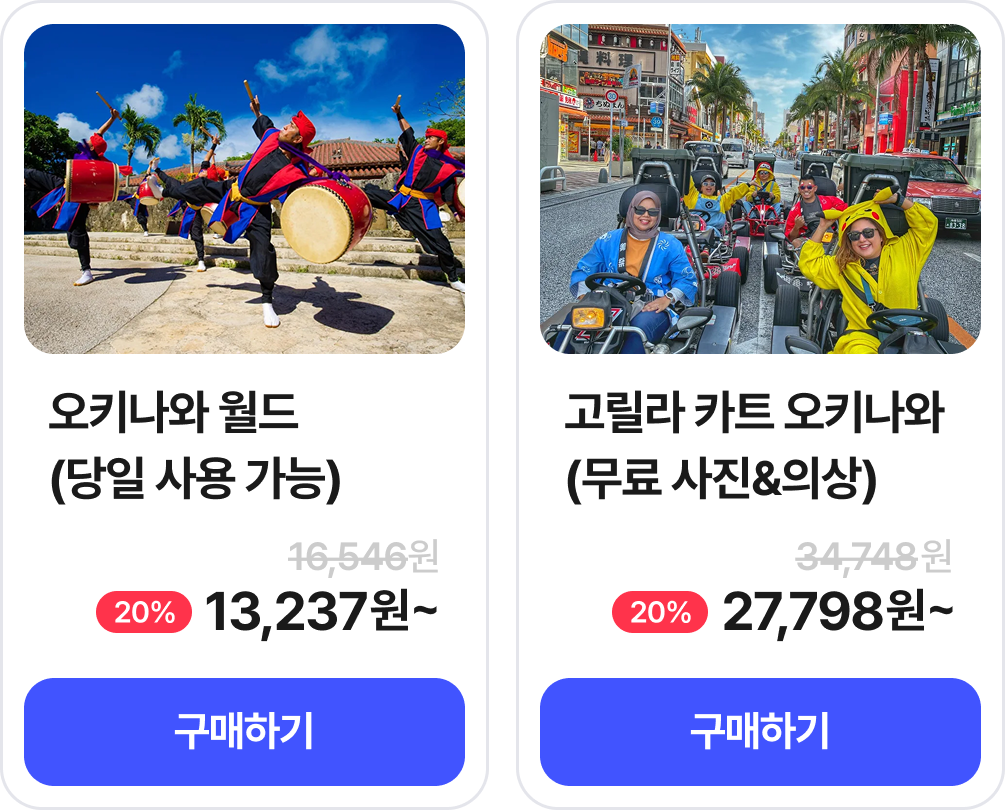
Task: Tap 구매하기 for 고릴라 카트 오키나와
Action: [x=760, y=732]
